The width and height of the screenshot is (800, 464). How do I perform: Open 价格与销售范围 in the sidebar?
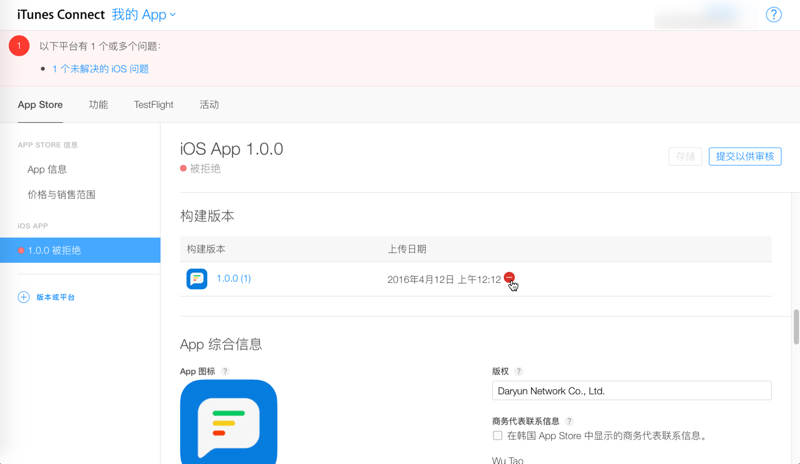pos(61,195)
